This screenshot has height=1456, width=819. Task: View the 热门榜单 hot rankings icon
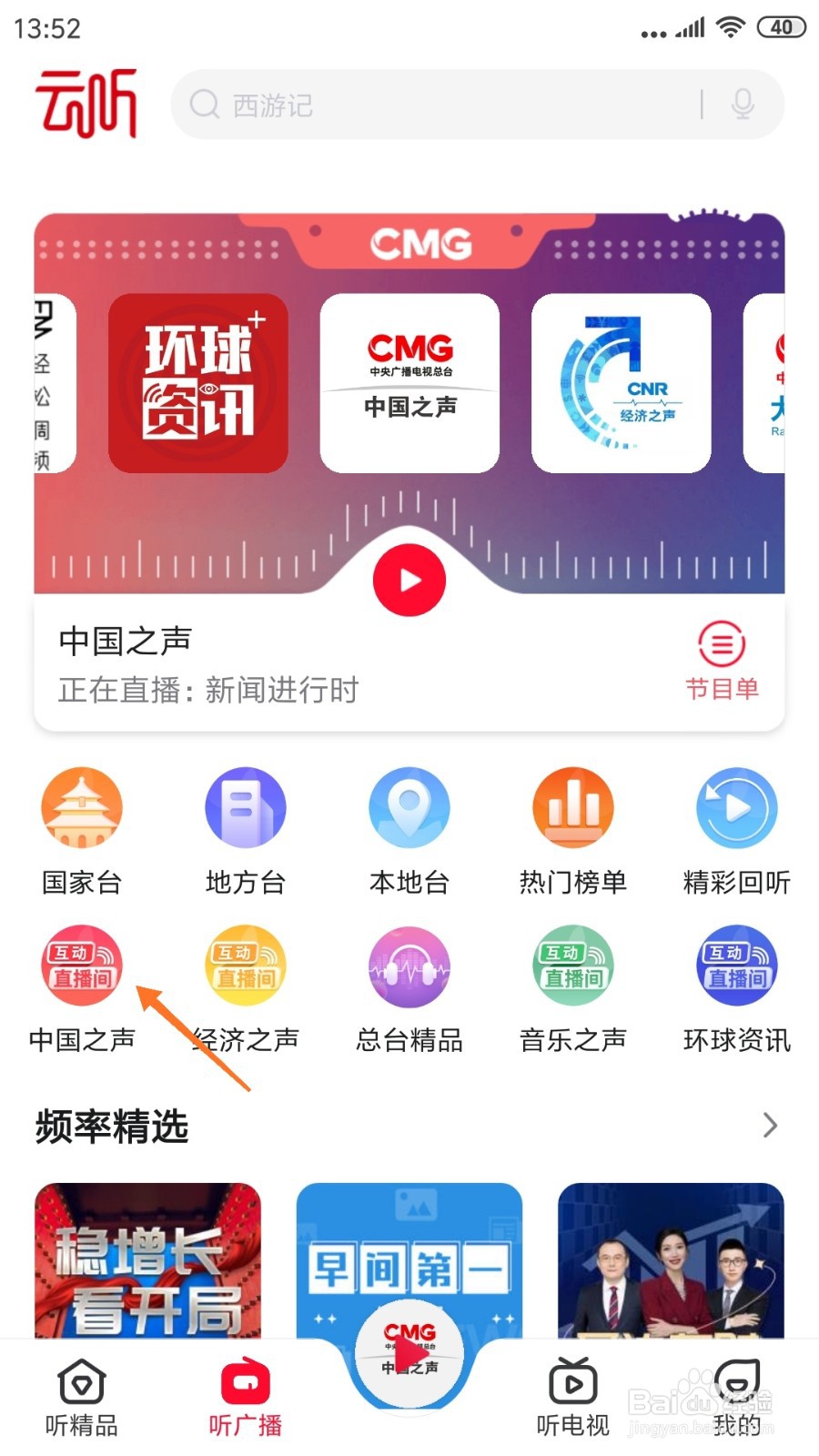[572, 807]
